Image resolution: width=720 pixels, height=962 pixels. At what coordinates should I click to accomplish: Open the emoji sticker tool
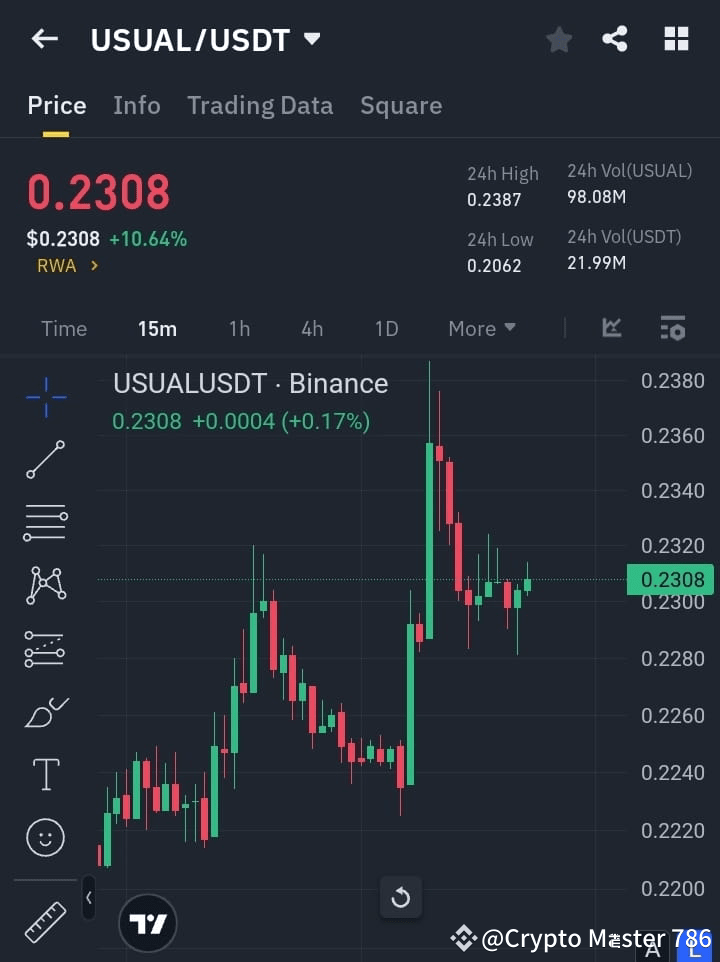click(x=45, y=837)
